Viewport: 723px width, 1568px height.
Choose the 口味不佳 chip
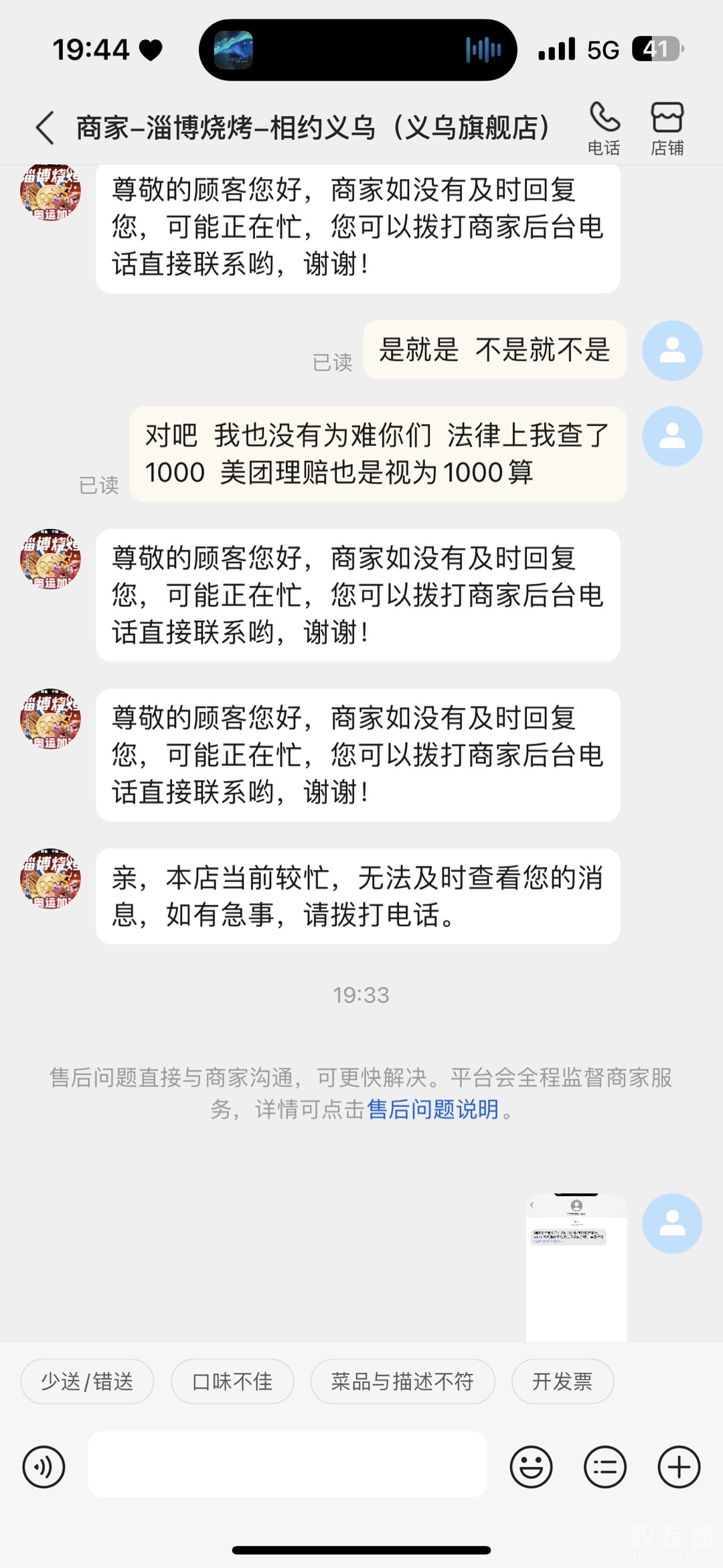[x=232, y=1381]
